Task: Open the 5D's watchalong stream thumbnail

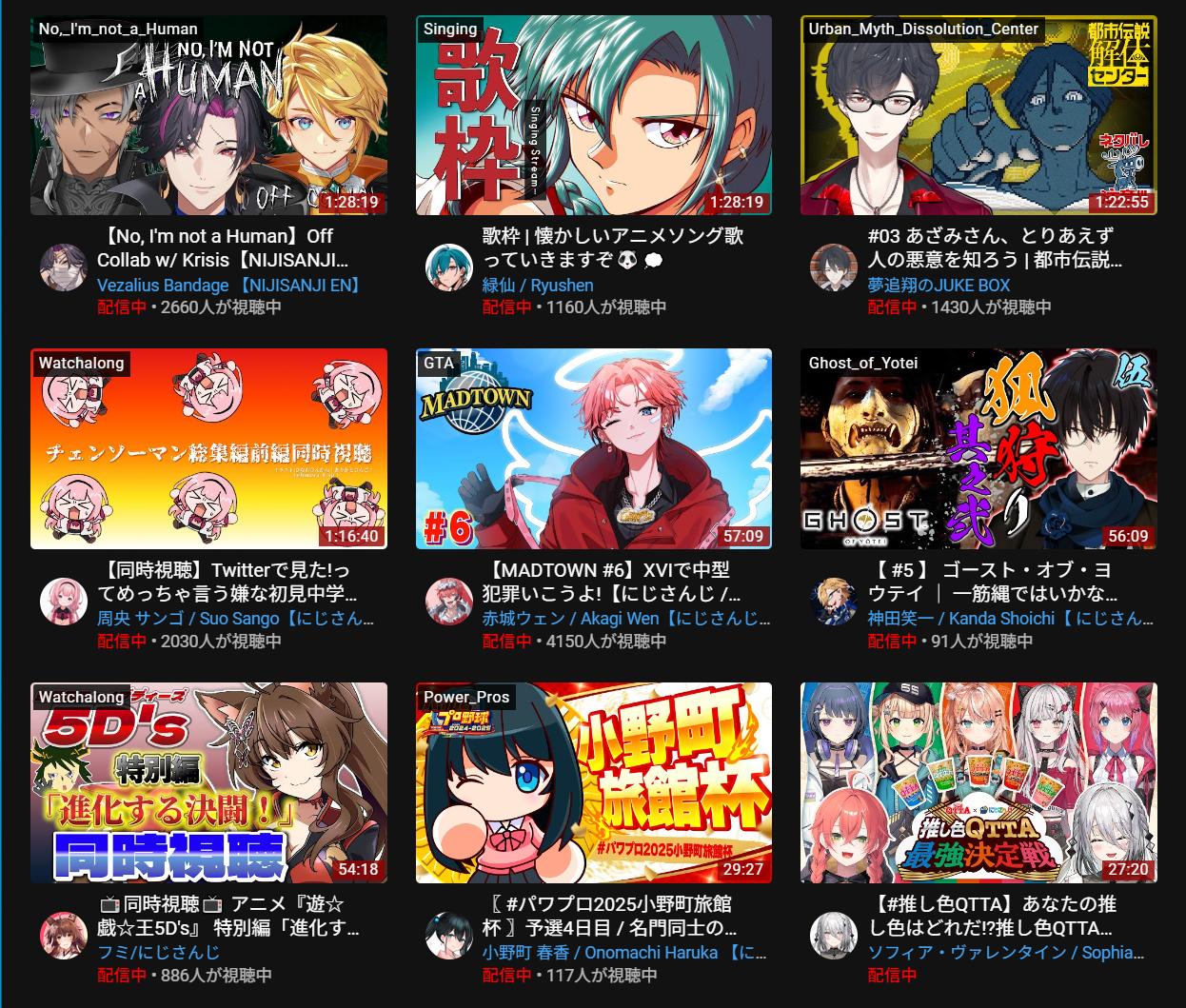Action: coord(208,782)
